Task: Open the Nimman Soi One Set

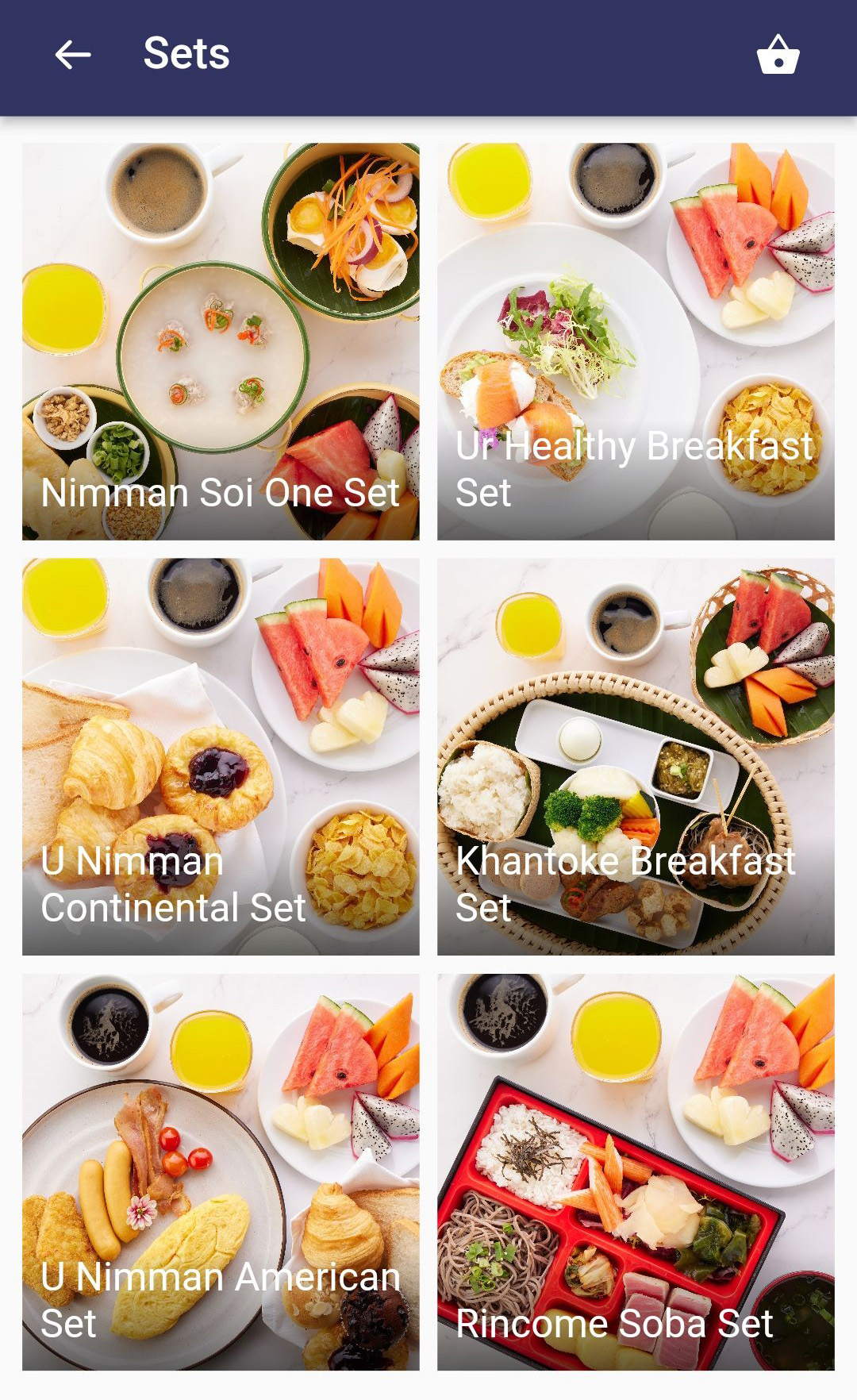Action: point(221,341)
